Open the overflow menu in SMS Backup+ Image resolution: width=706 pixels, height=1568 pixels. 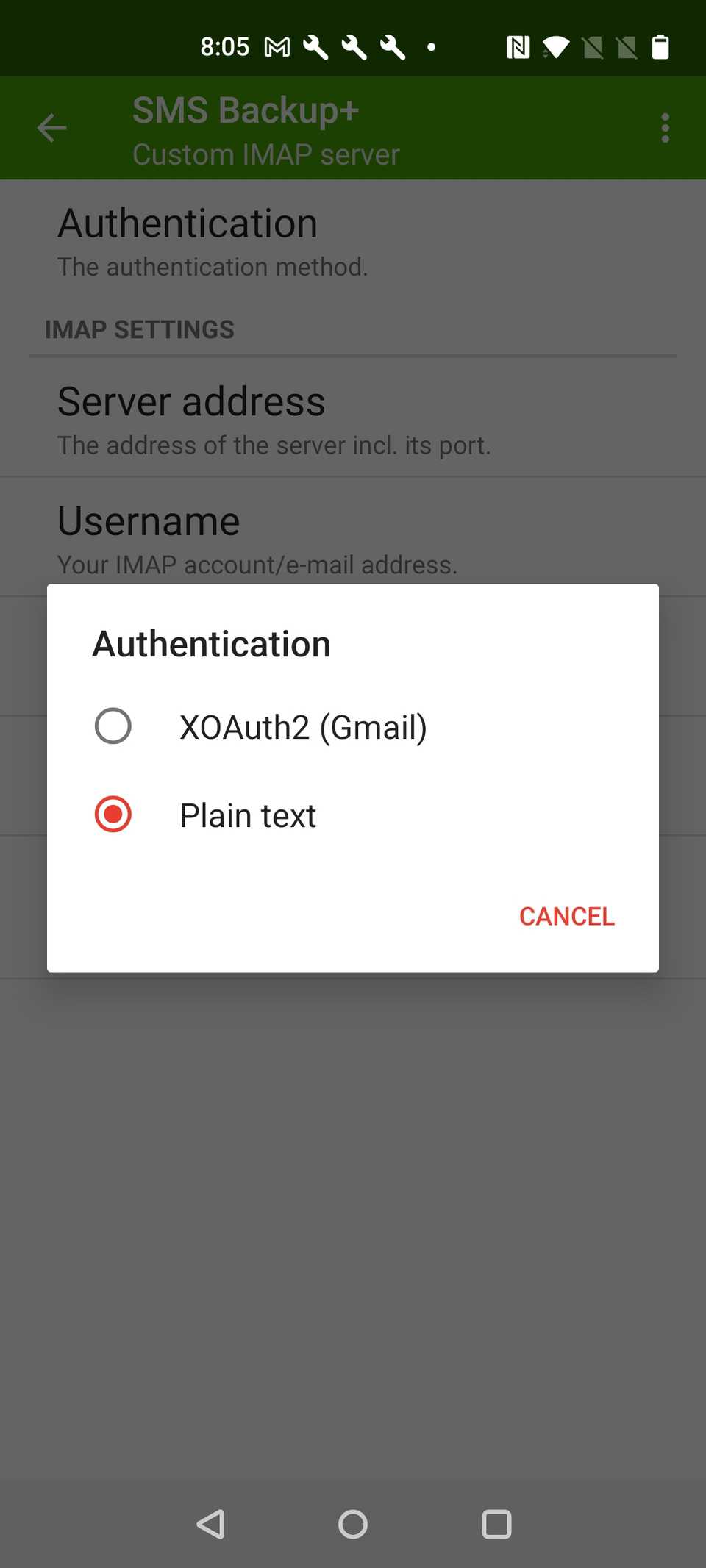[665, 127]
